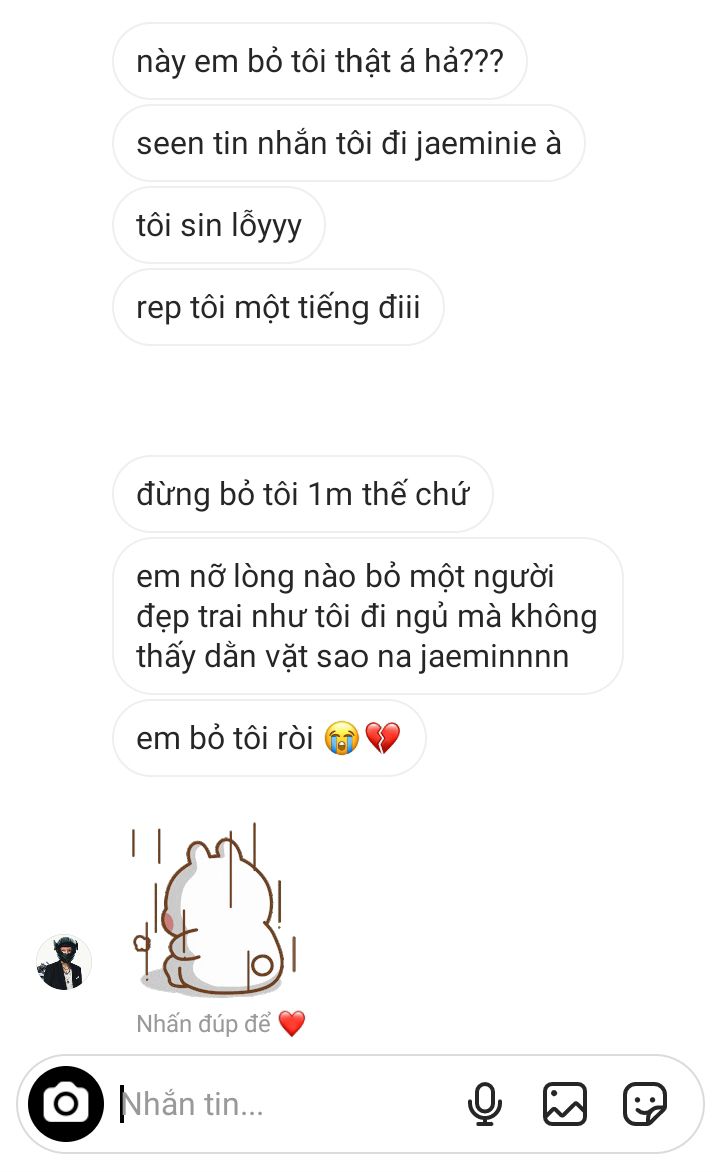
Task: Open the sender's profile avatar
Action: pyautogui.click(x=64, y=962)
